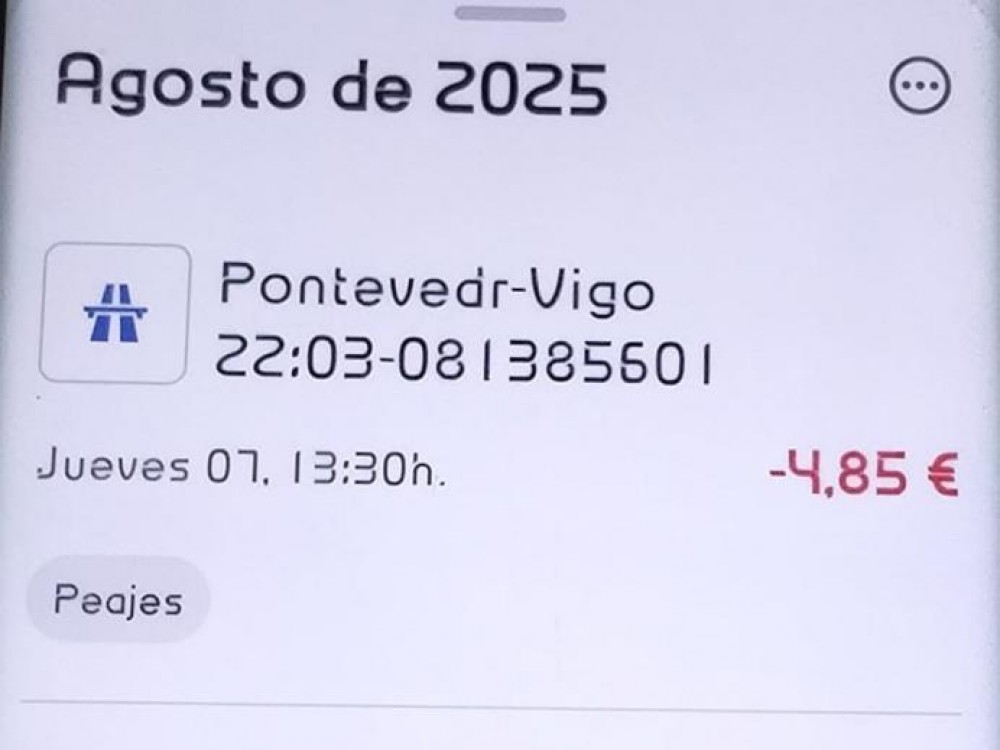The height and width of the screenshot is (750, 1000).
Task: Open the three-dot options menu
Action: (920, 89)
